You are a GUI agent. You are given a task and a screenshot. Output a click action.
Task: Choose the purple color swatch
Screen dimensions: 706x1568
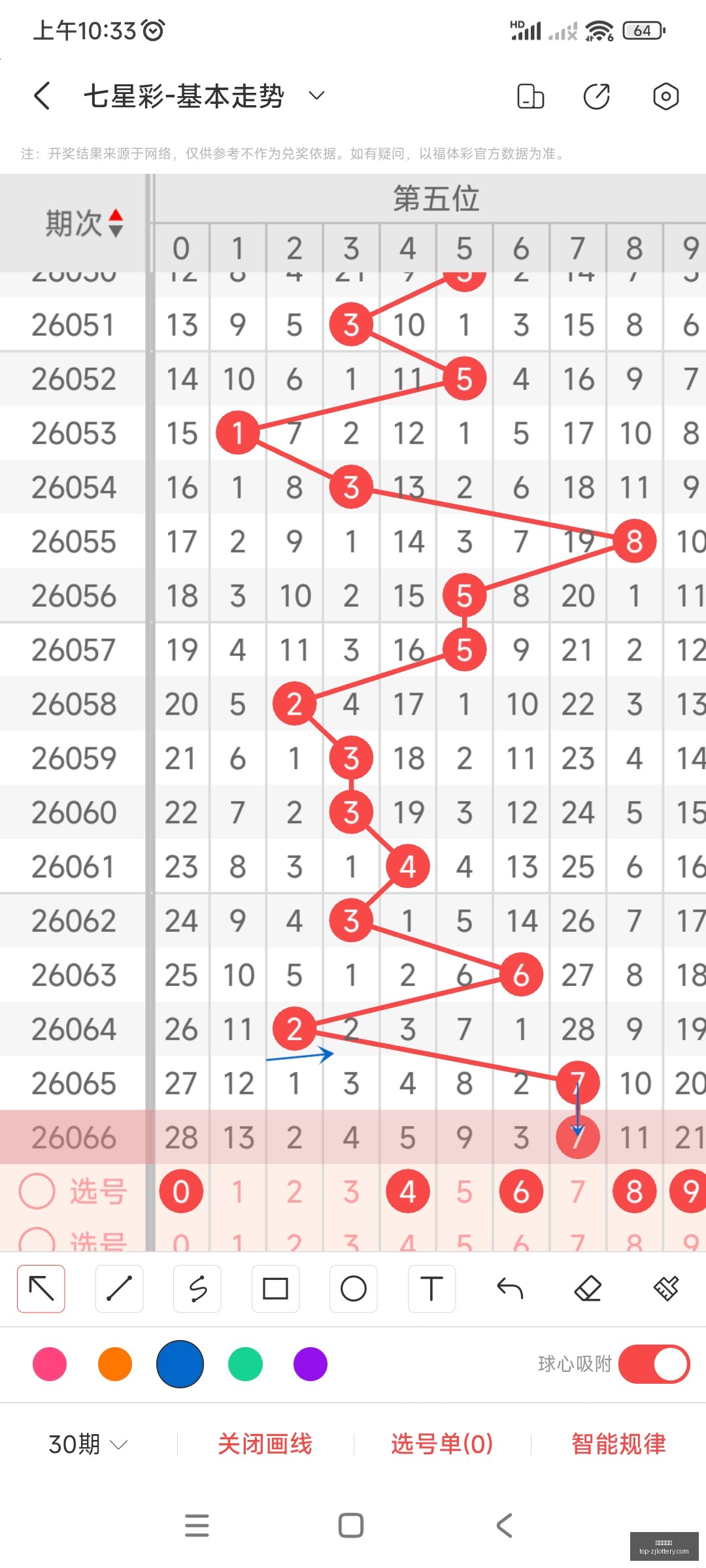click(311, 1364)
